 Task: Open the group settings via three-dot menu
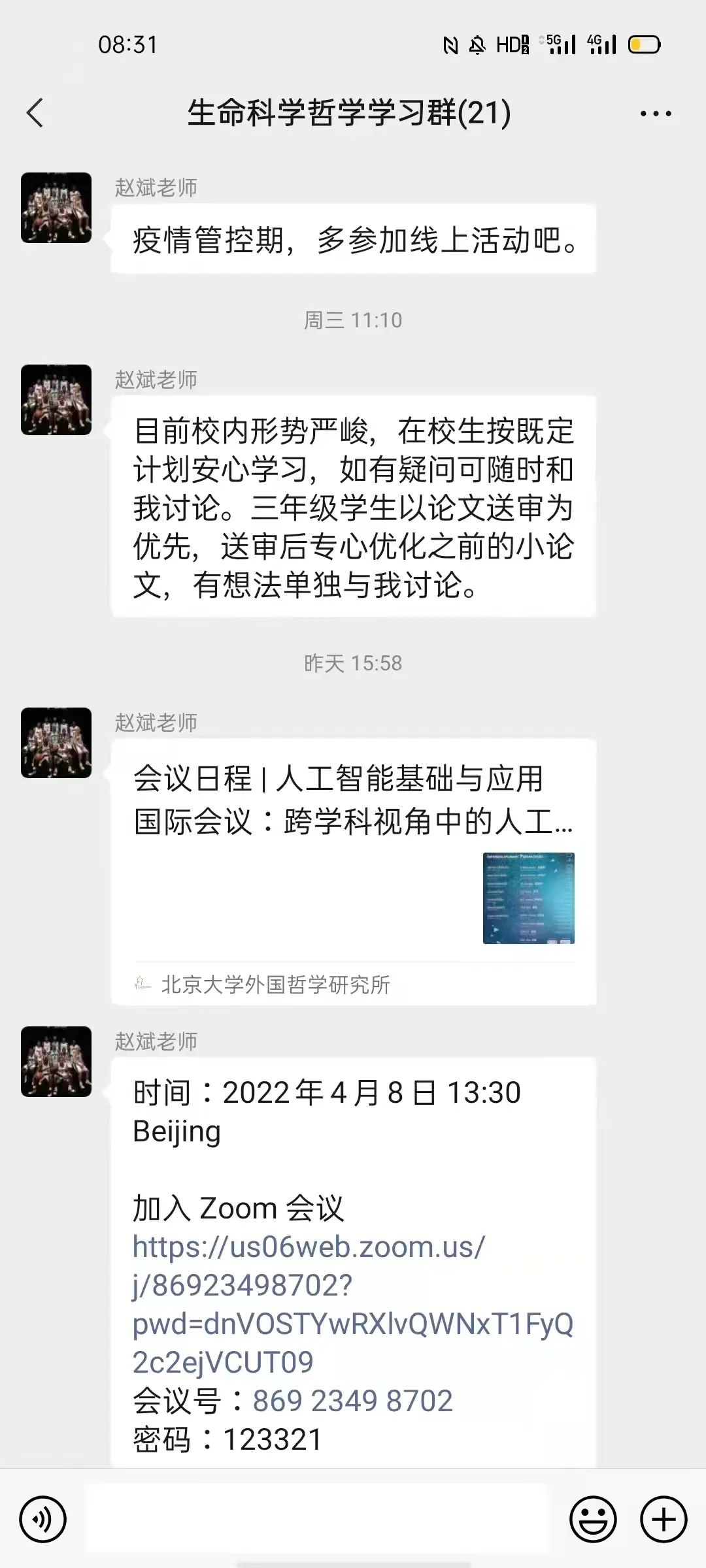[656, 113]
